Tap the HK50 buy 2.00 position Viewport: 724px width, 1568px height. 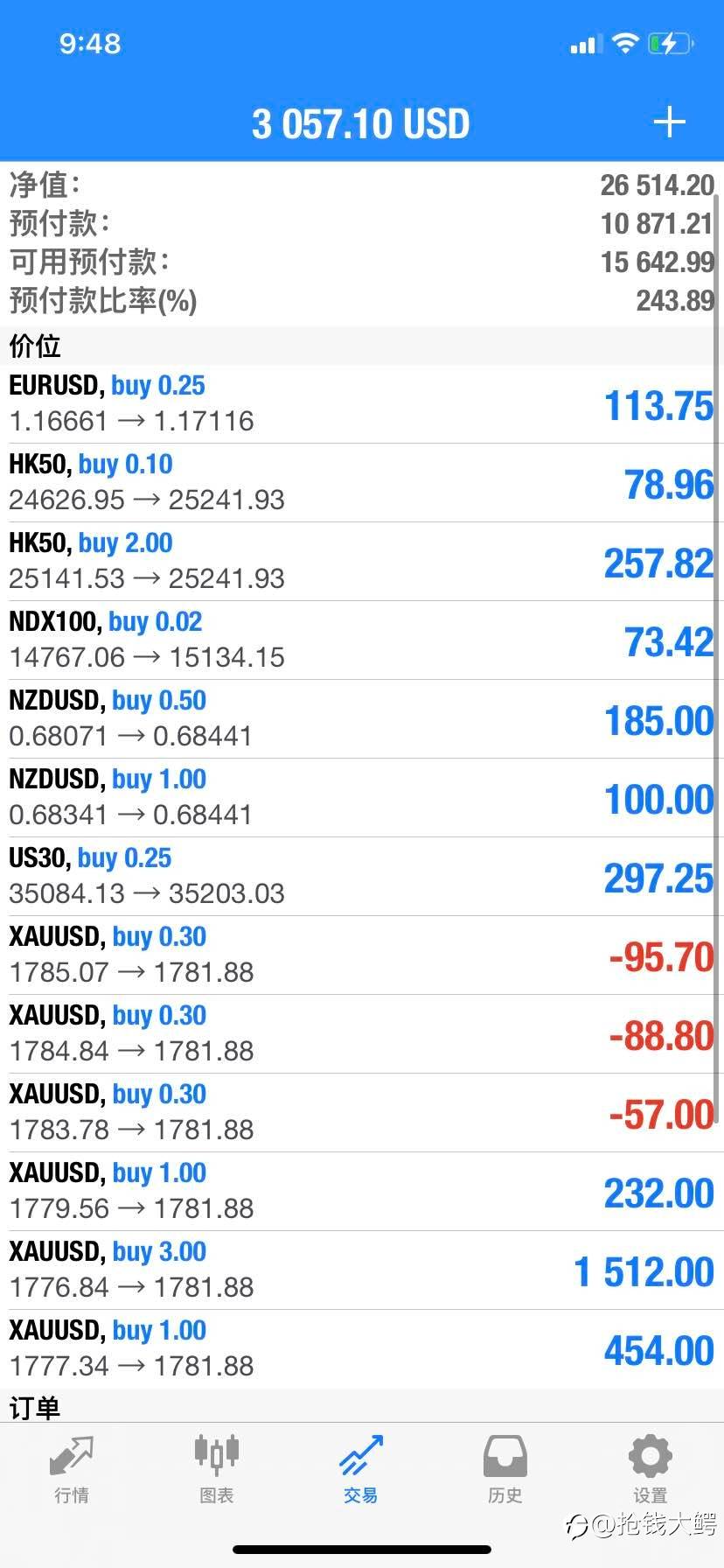pos(362,562)
